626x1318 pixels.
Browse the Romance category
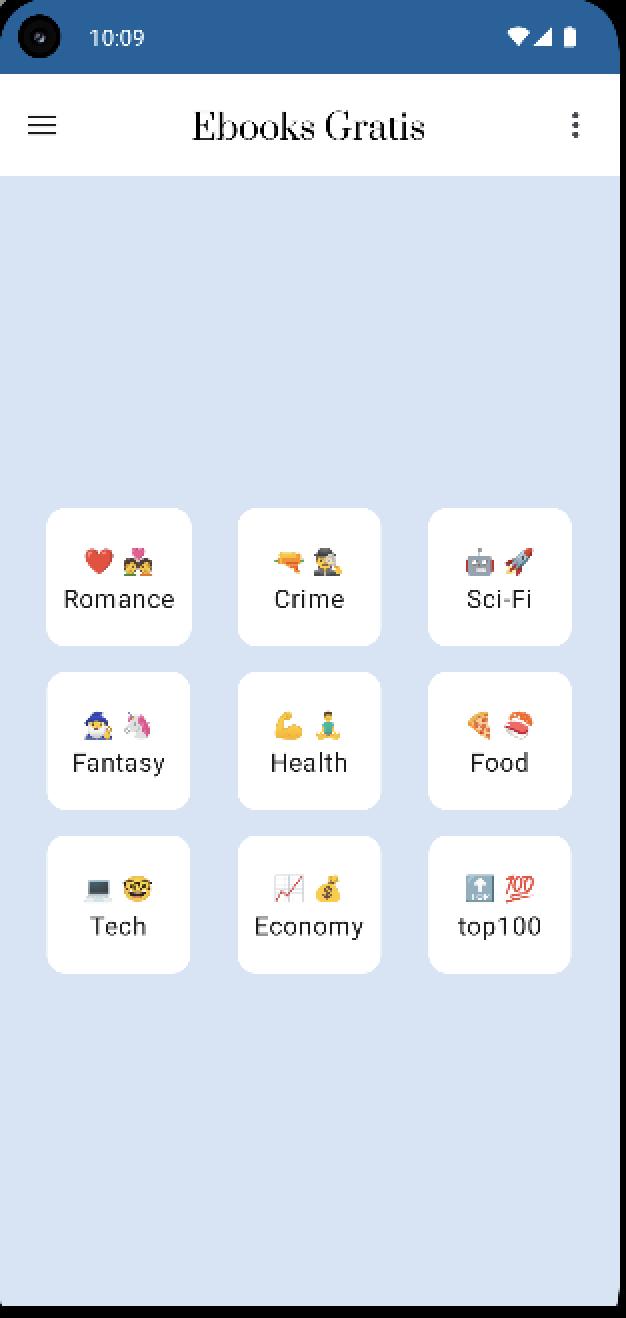click(119, 577)
